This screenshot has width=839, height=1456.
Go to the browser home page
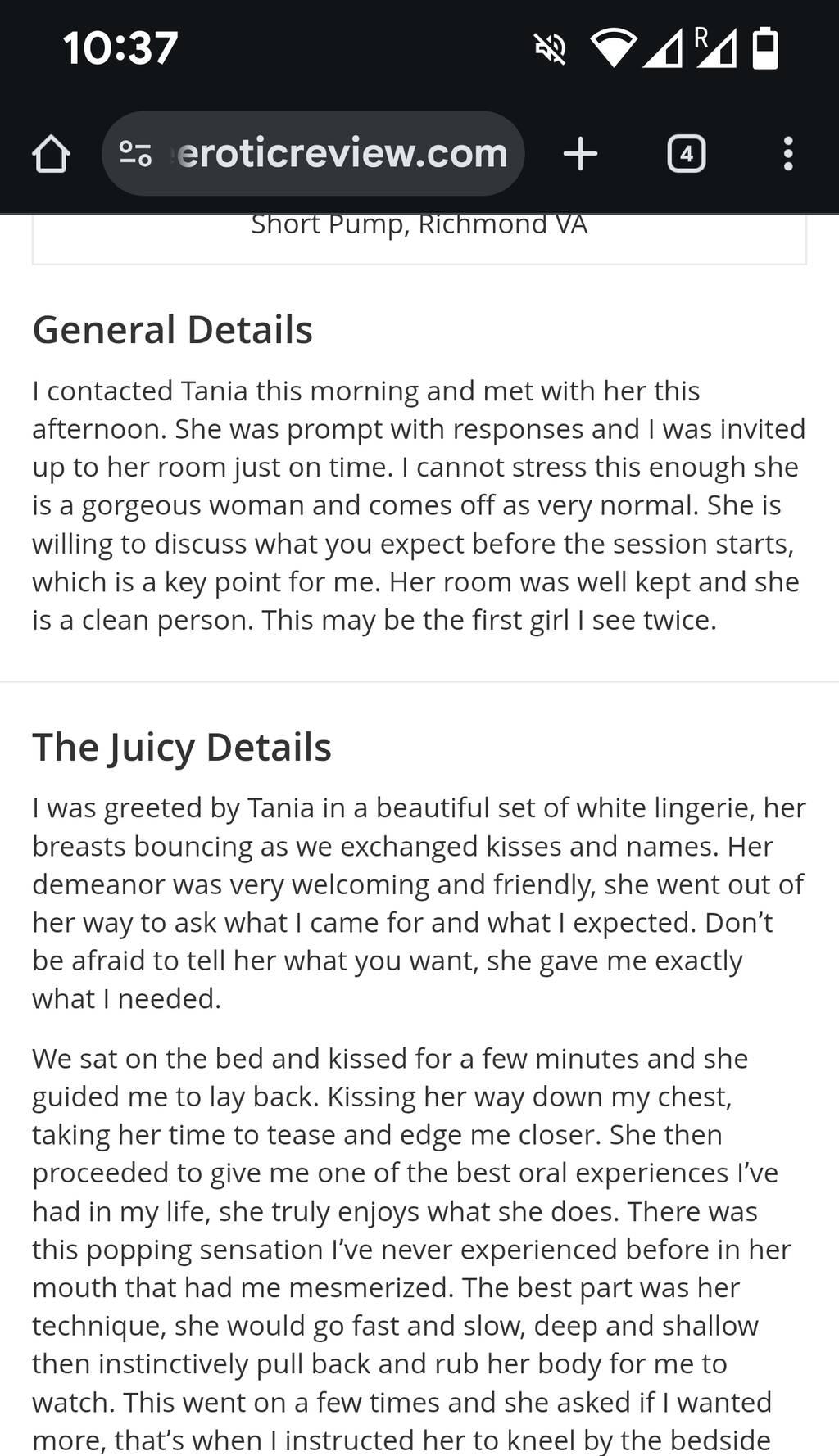point(51,154)
